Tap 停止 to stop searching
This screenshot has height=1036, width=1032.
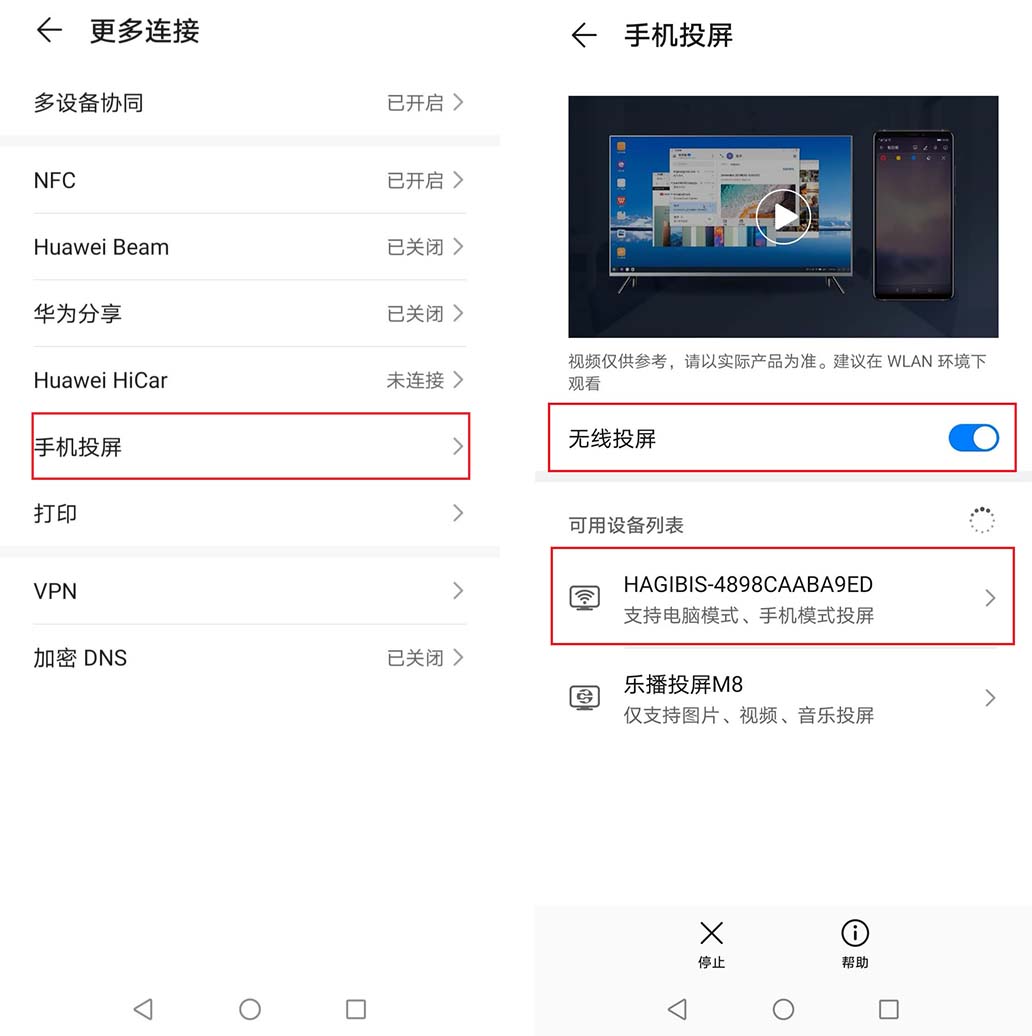[711, 944]
